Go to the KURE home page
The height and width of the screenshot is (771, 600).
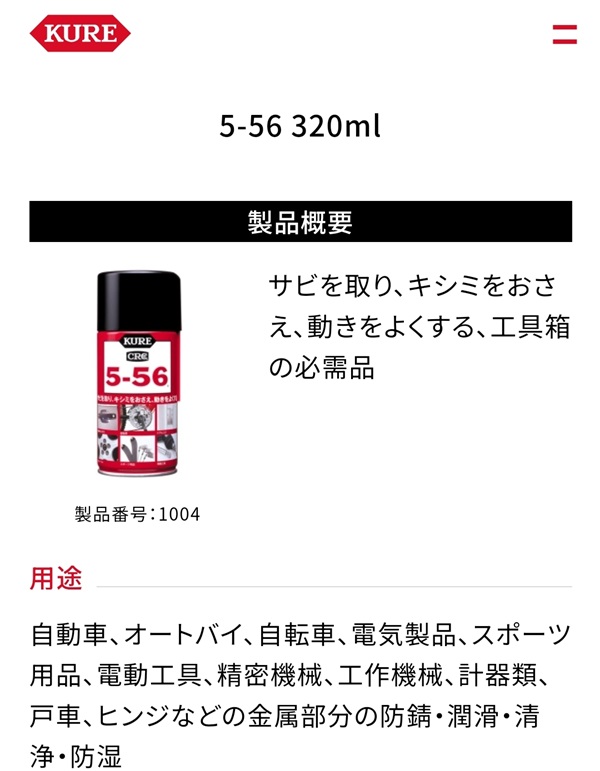tap(80, 35)
